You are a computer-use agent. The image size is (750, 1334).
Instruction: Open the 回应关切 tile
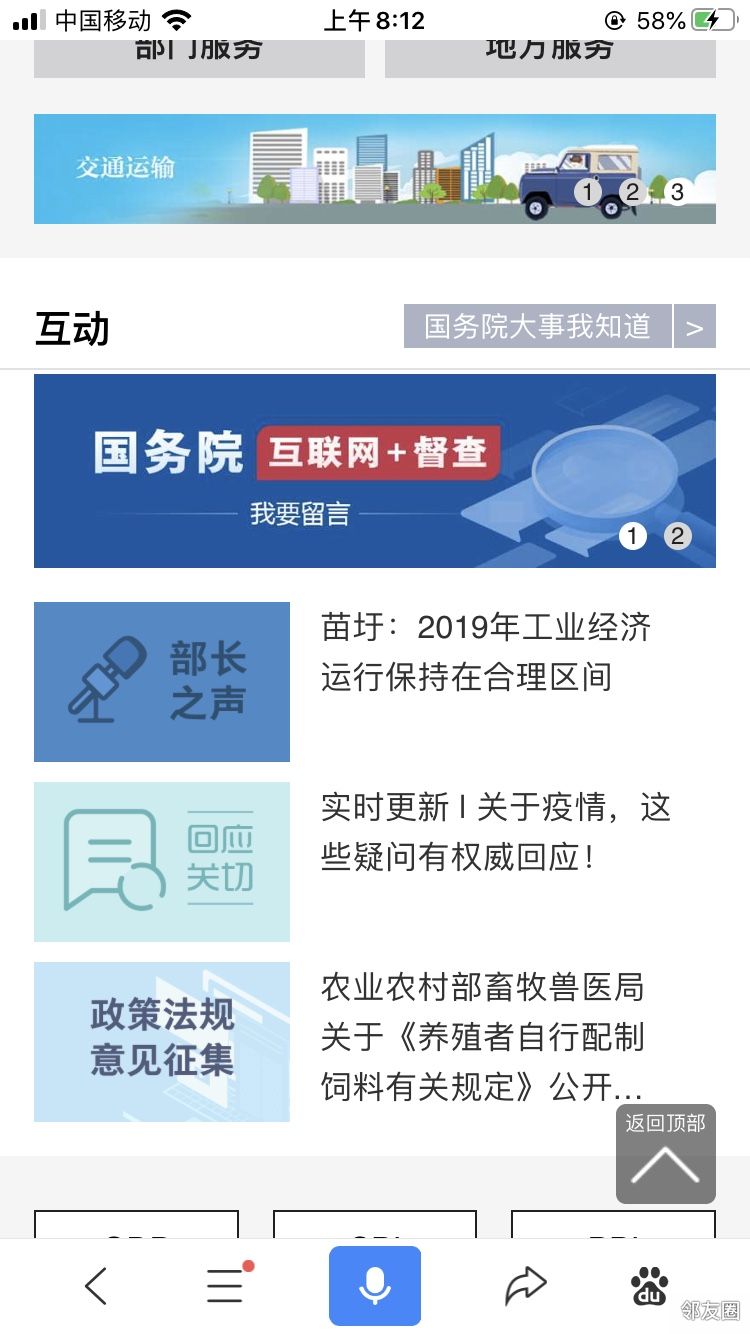point(162,862)
